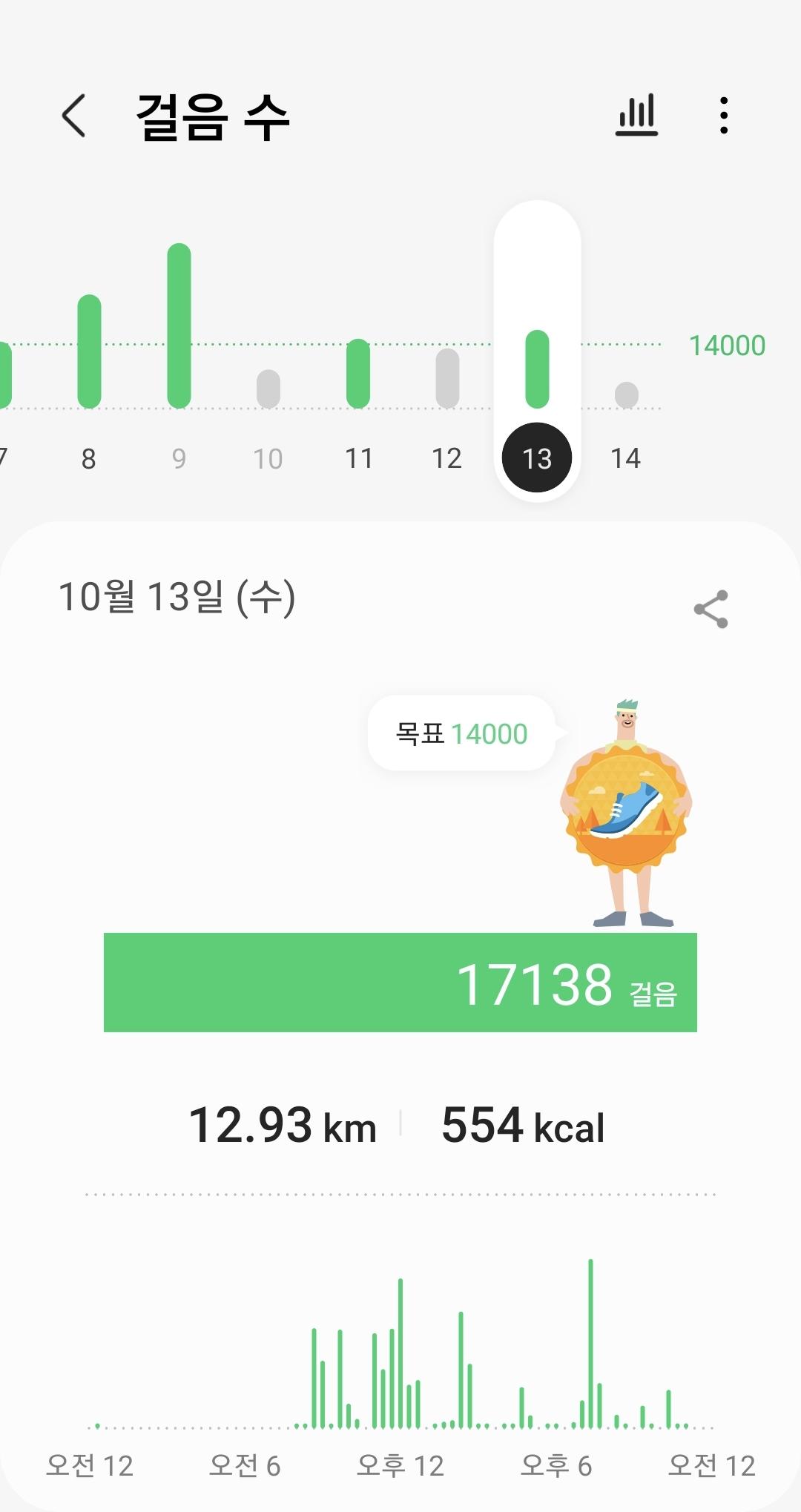
Task: Share the October 13 step record
Action: 711,610
